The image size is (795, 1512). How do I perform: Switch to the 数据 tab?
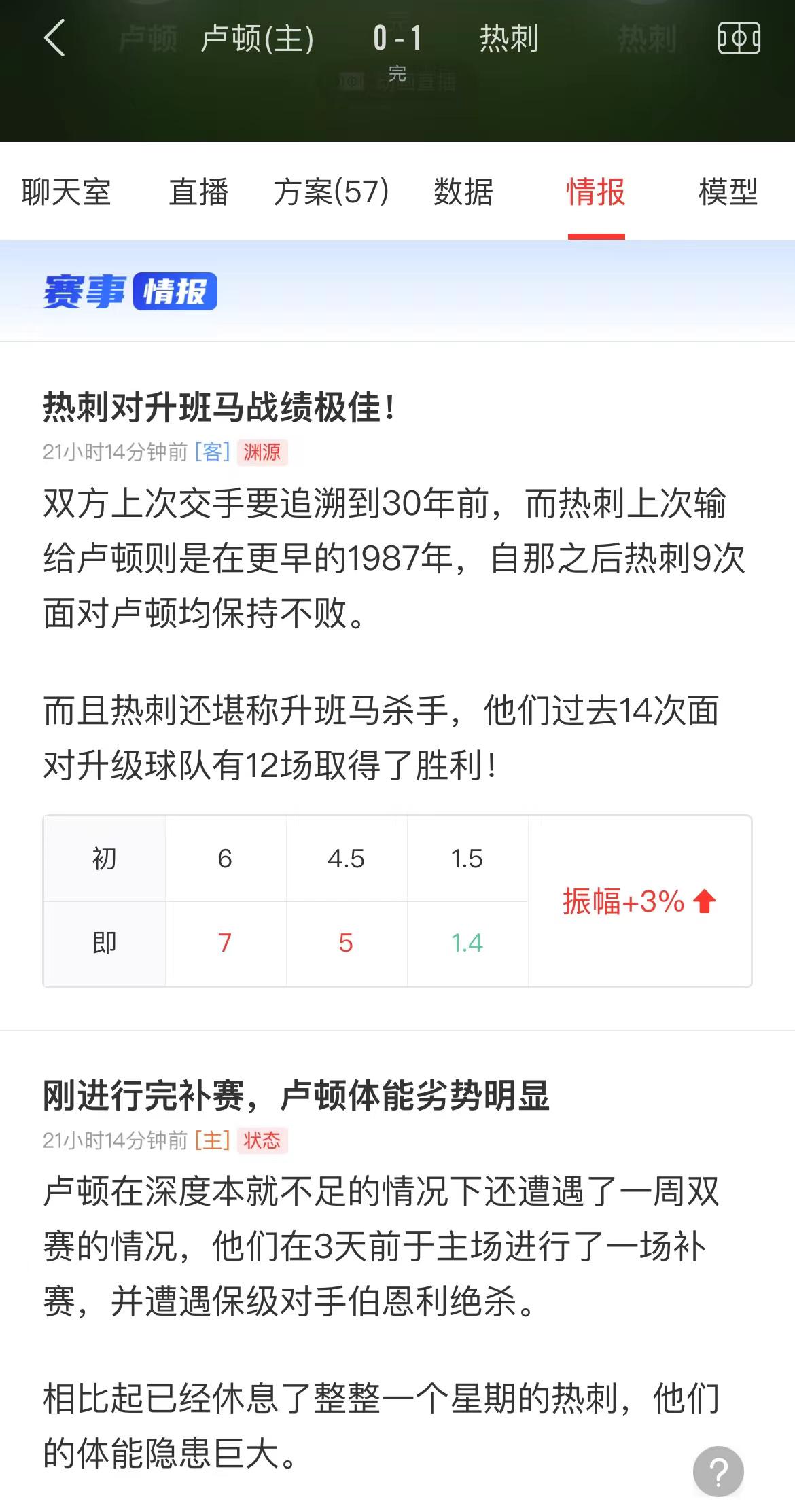[x=463, y=192]
